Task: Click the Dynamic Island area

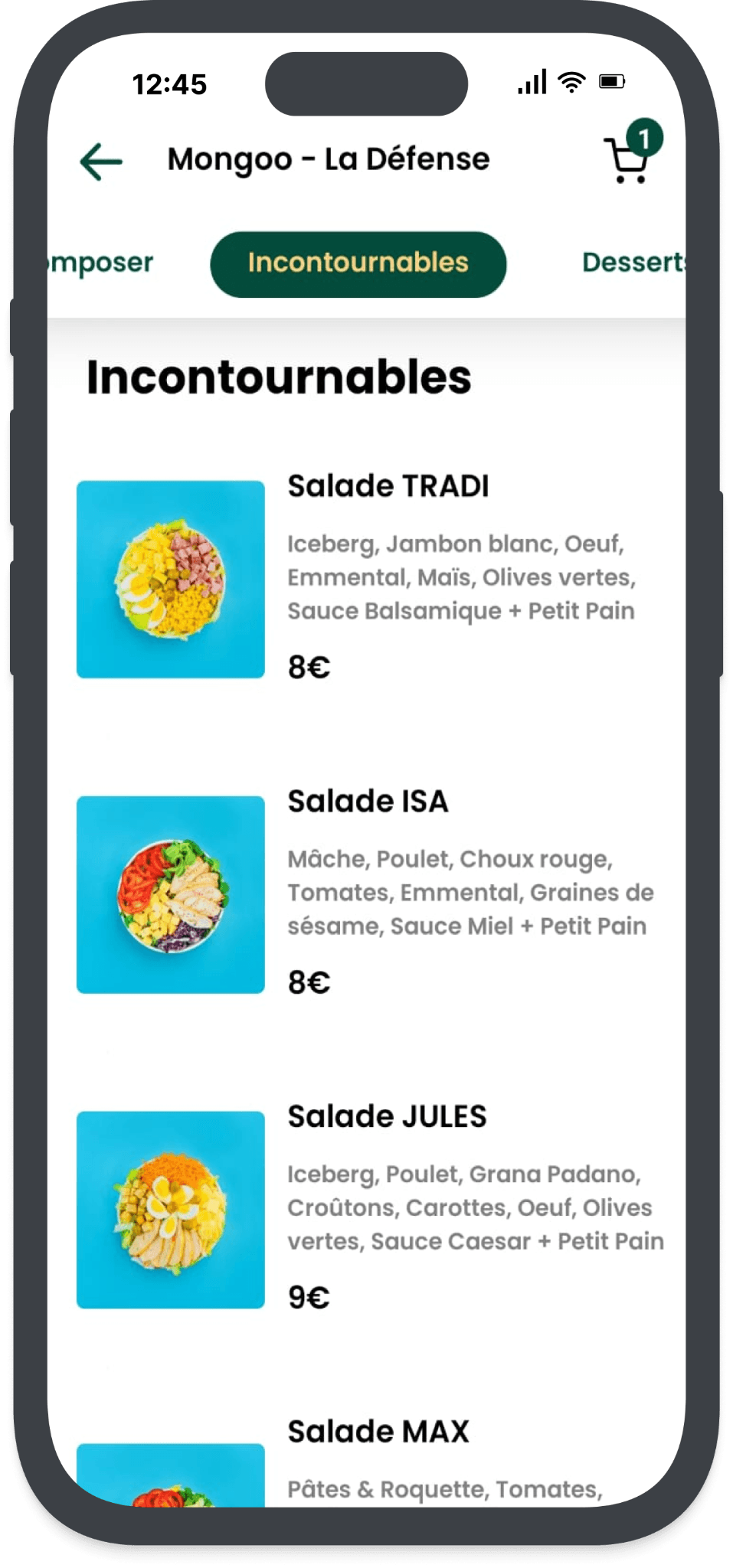Action: point(367,84)
